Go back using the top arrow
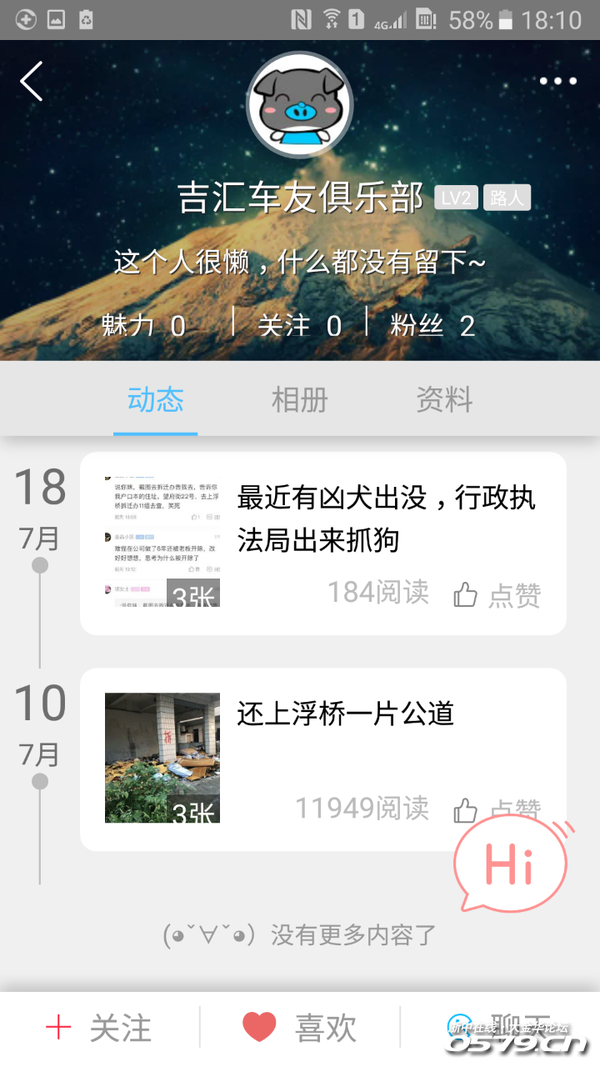The image size is (600, 1067). [32, 81]
